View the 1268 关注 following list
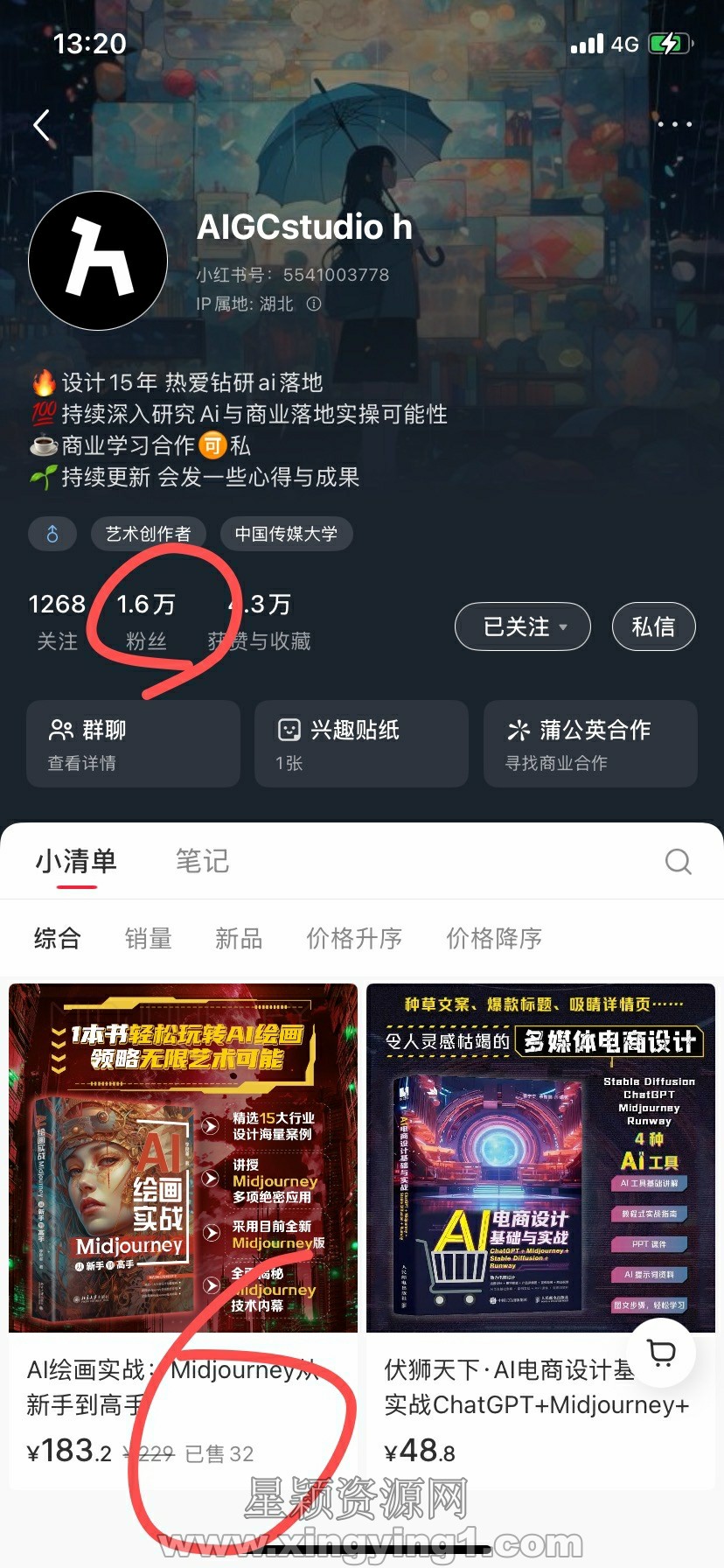This screenshot has width=724, height=1568. (57, 621)
